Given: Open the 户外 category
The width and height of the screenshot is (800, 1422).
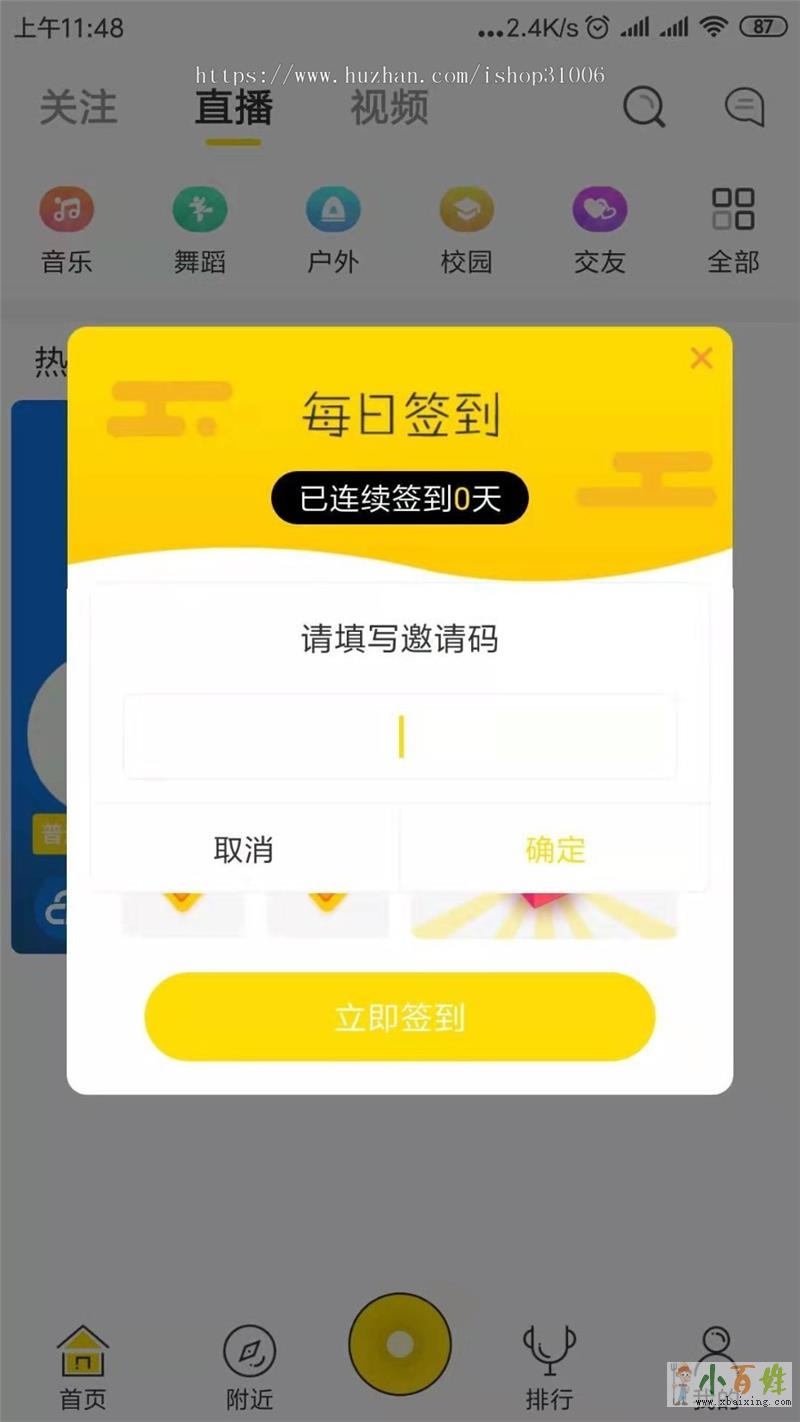Looking at the screenshot, I should (x=333, y=230).
